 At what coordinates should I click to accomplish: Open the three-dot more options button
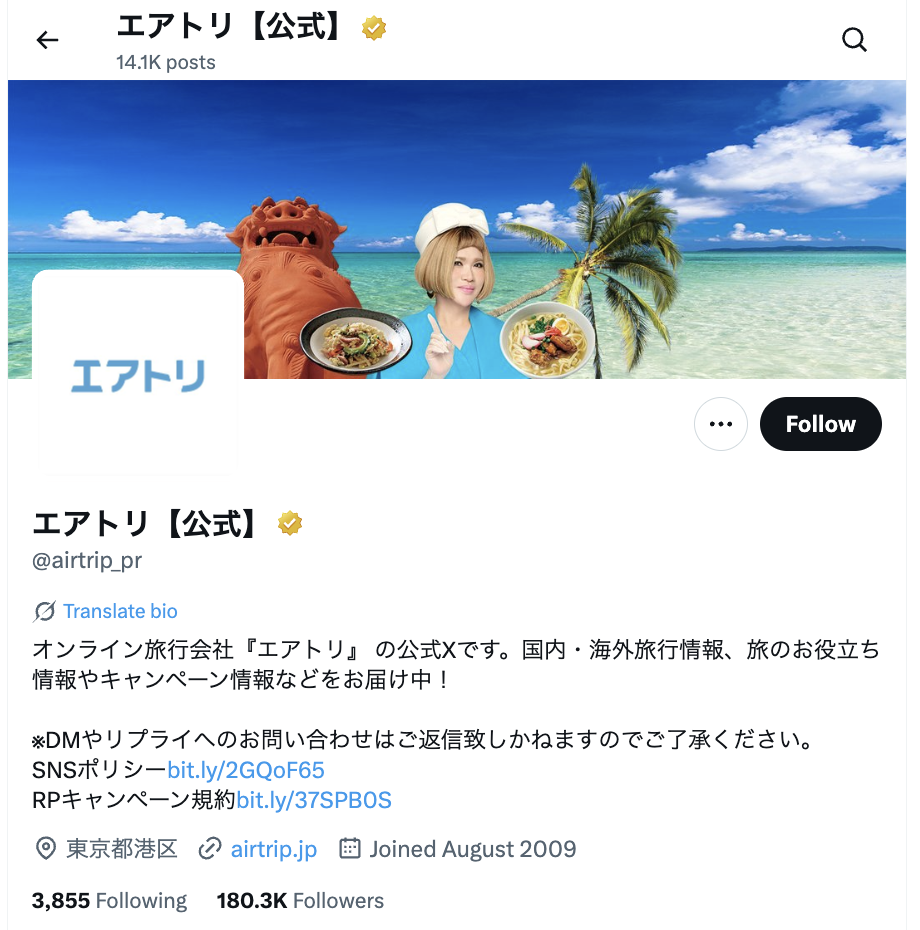pos(721,424)
